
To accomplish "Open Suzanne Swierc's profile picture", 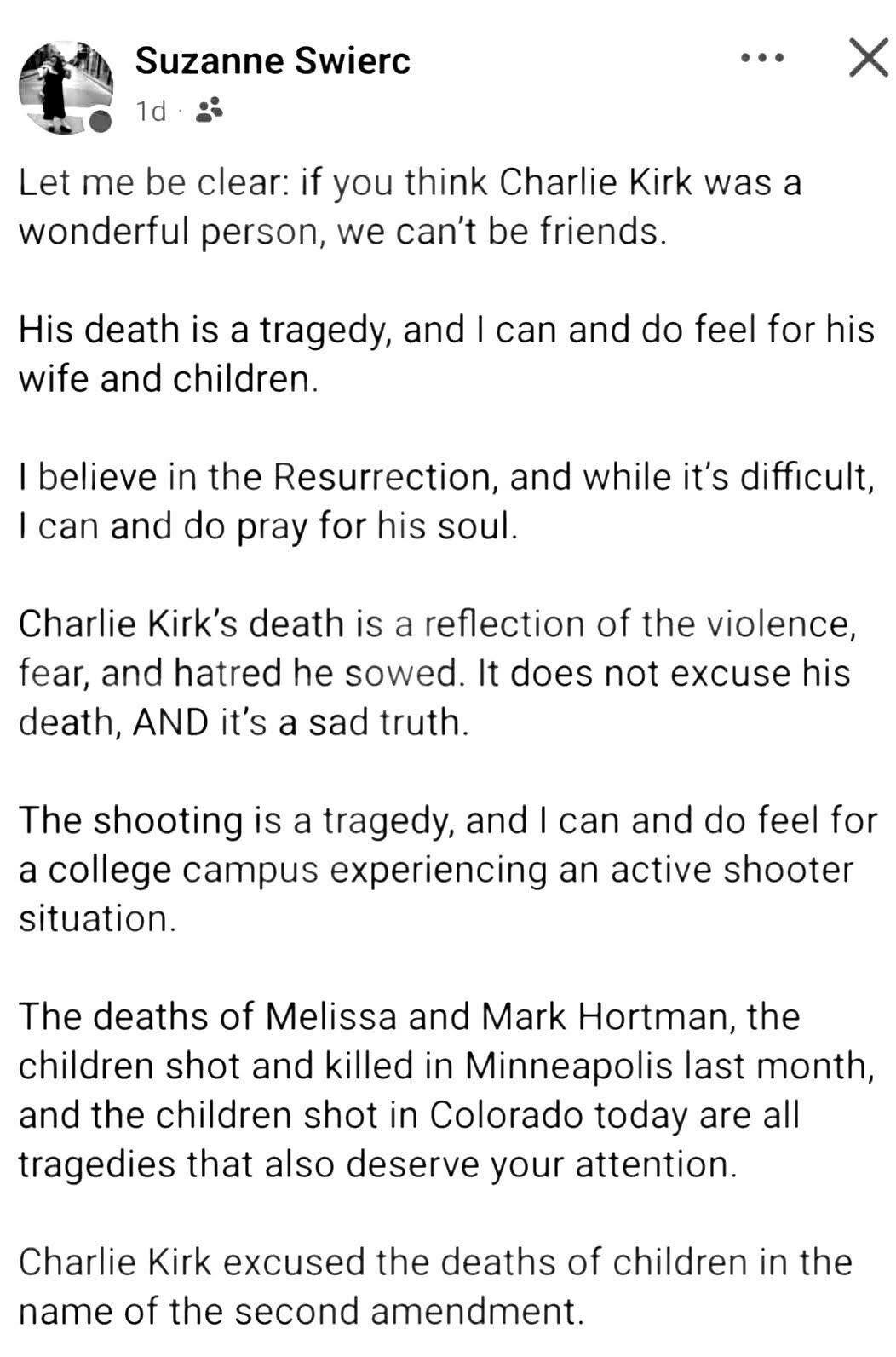I will click(66, 85).
